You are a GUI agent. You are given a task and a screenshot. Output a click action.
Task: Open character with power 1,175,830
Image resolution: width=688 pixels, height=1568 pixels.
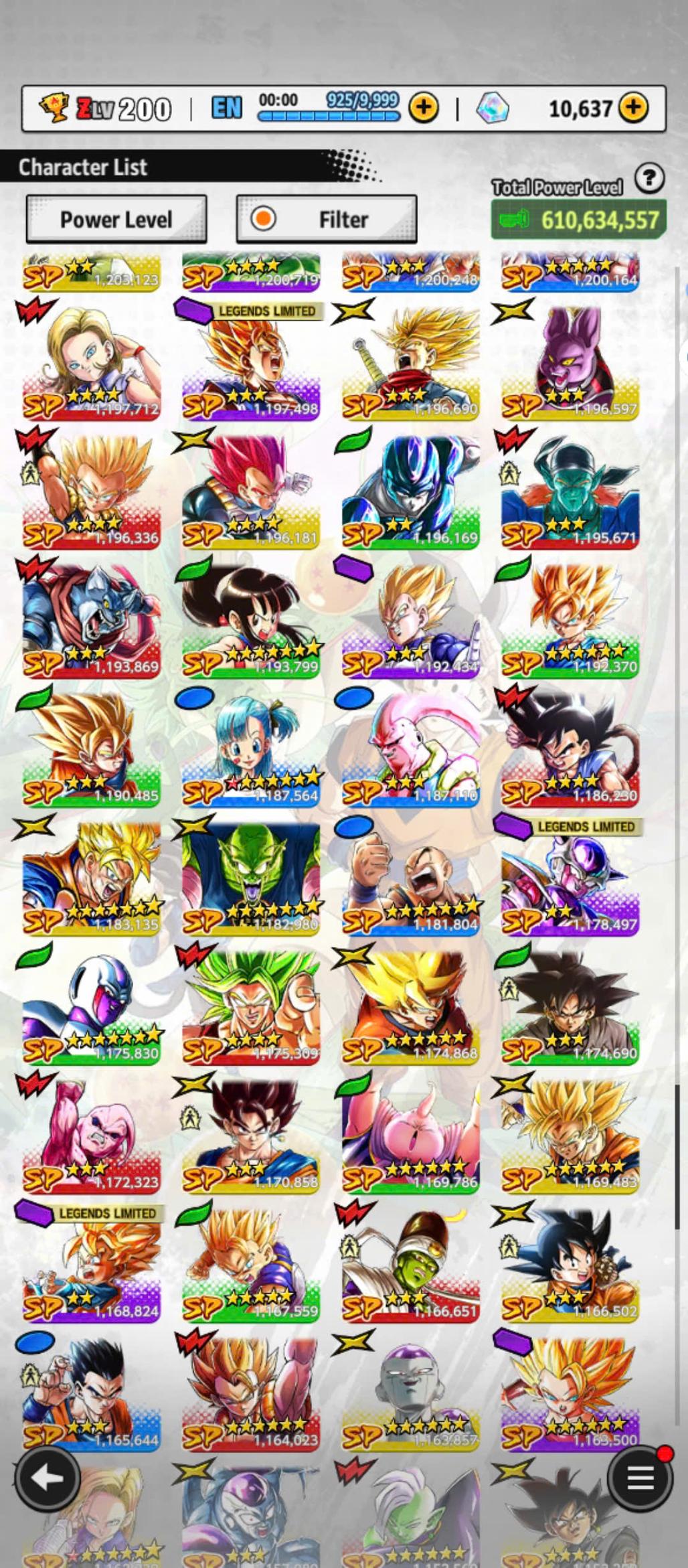(x=91, y=1007)
